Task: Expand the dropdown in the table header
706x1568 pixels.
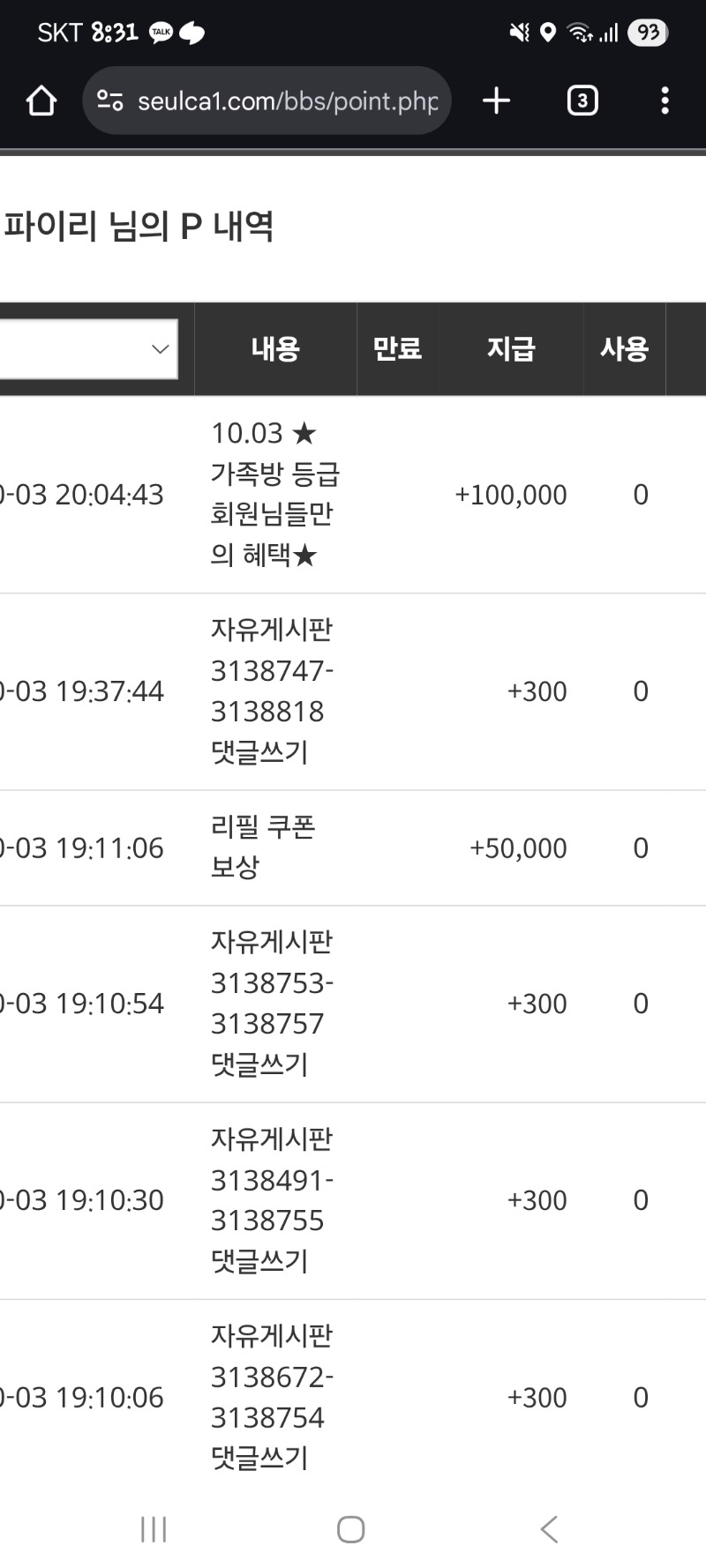Action: pos(88,349)
